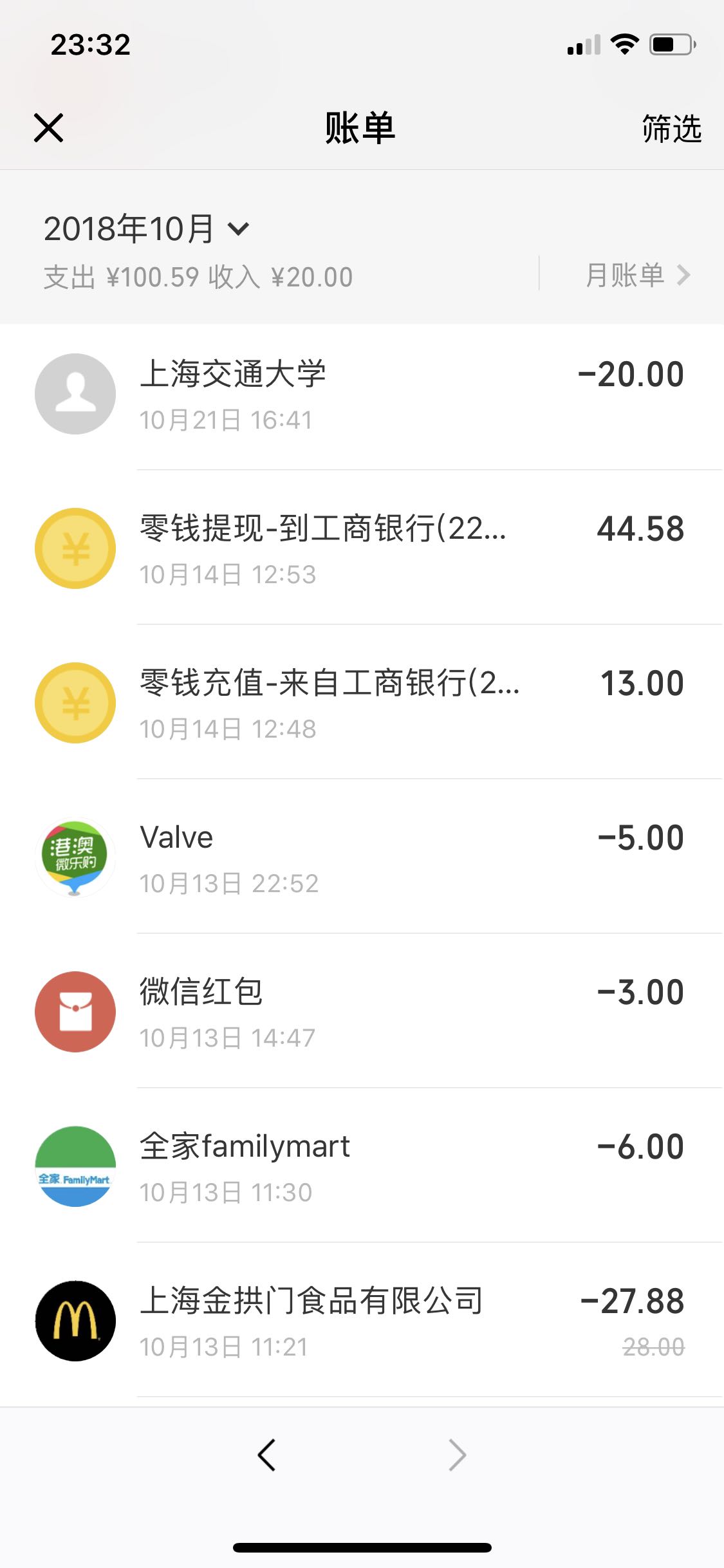Viewport: 724px width, 1568px height.
Task: Open the 上海金拱门食品有限公司 payment
Action: 360,1321
